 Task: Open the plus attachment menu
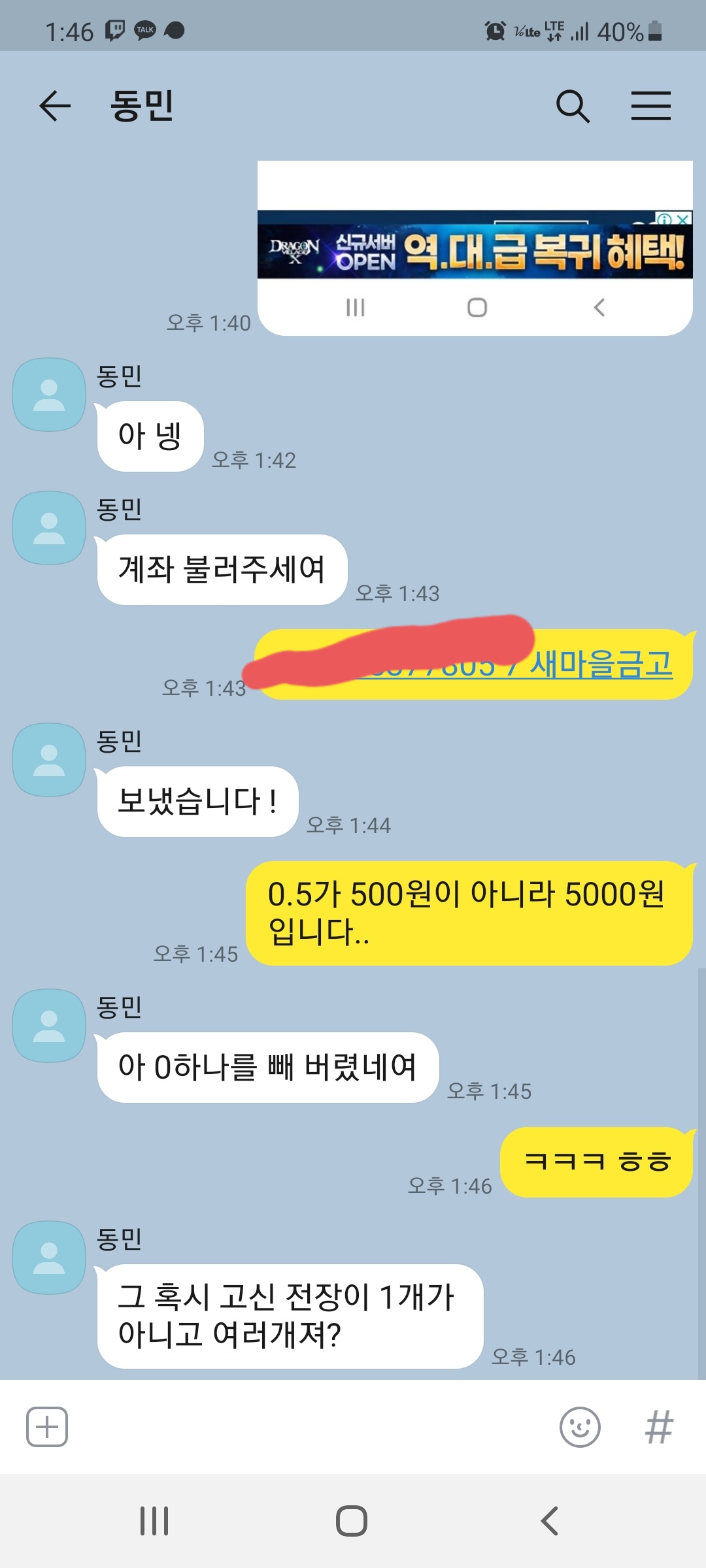click(47, 1426)
